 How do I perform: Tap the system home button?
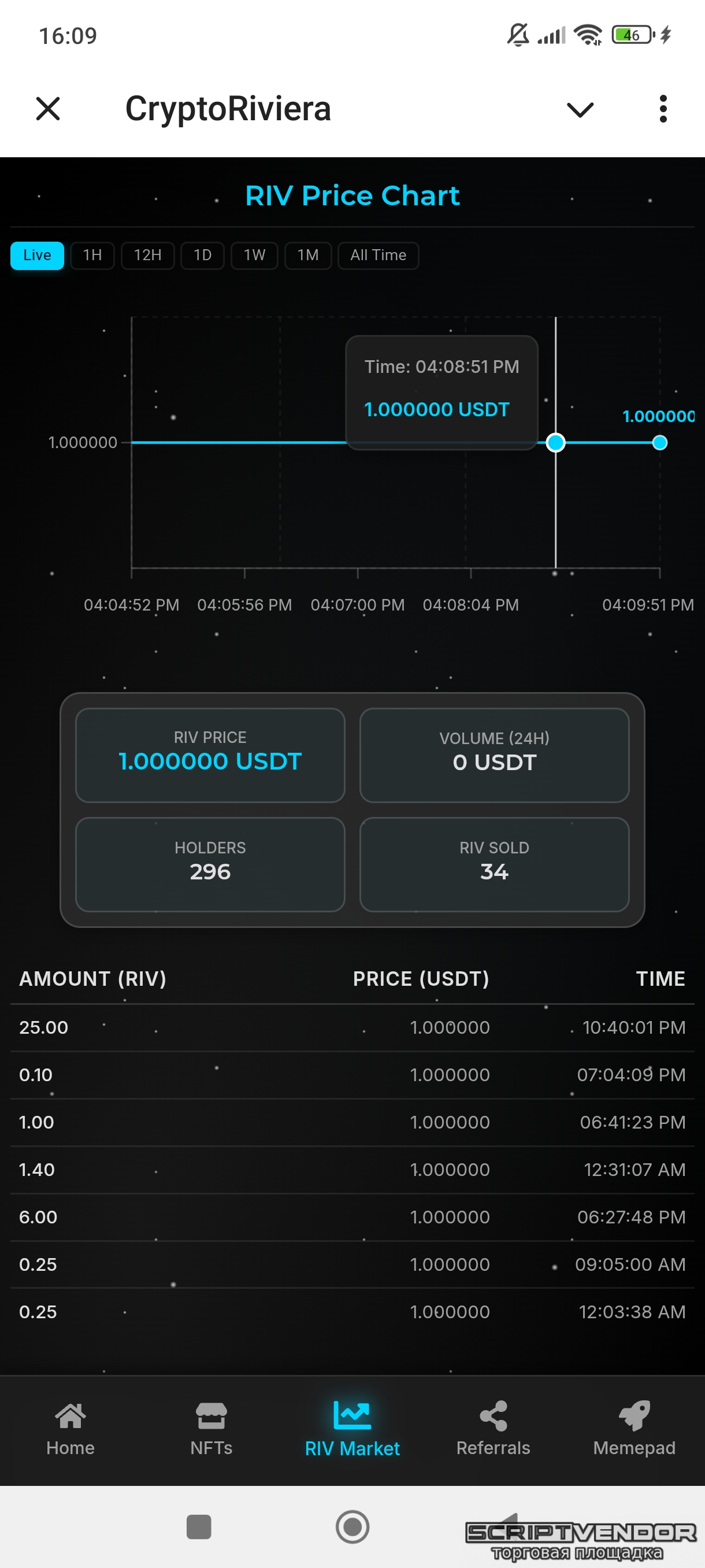tap(352, 1526)
